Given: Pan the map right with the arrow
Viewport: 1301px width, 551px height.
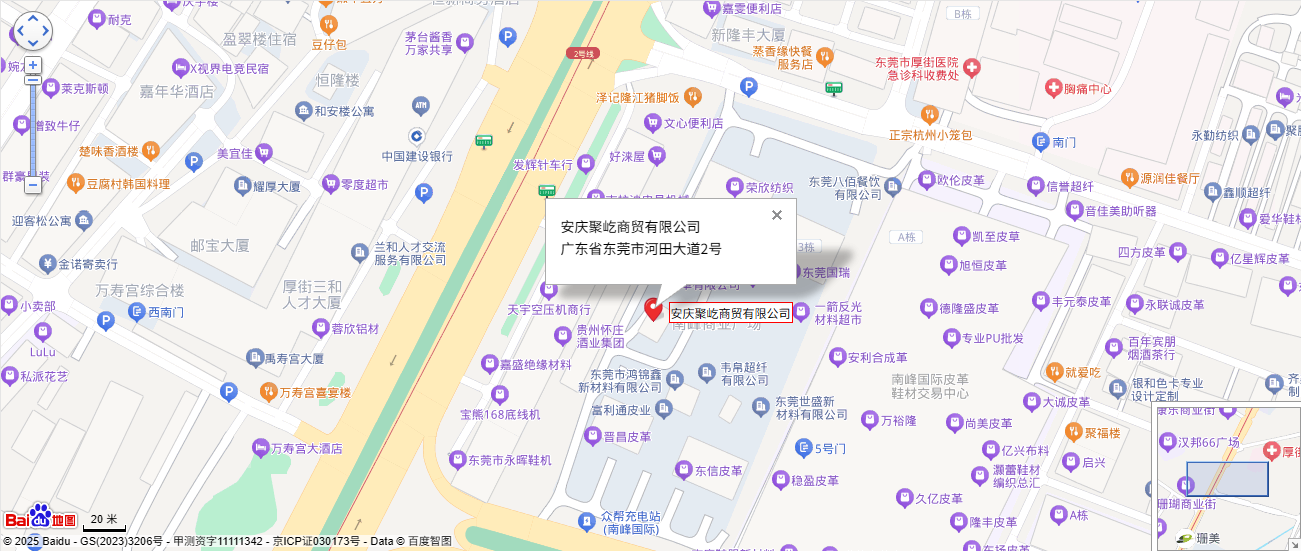Looking at the screenshot, I should point(47,31).
